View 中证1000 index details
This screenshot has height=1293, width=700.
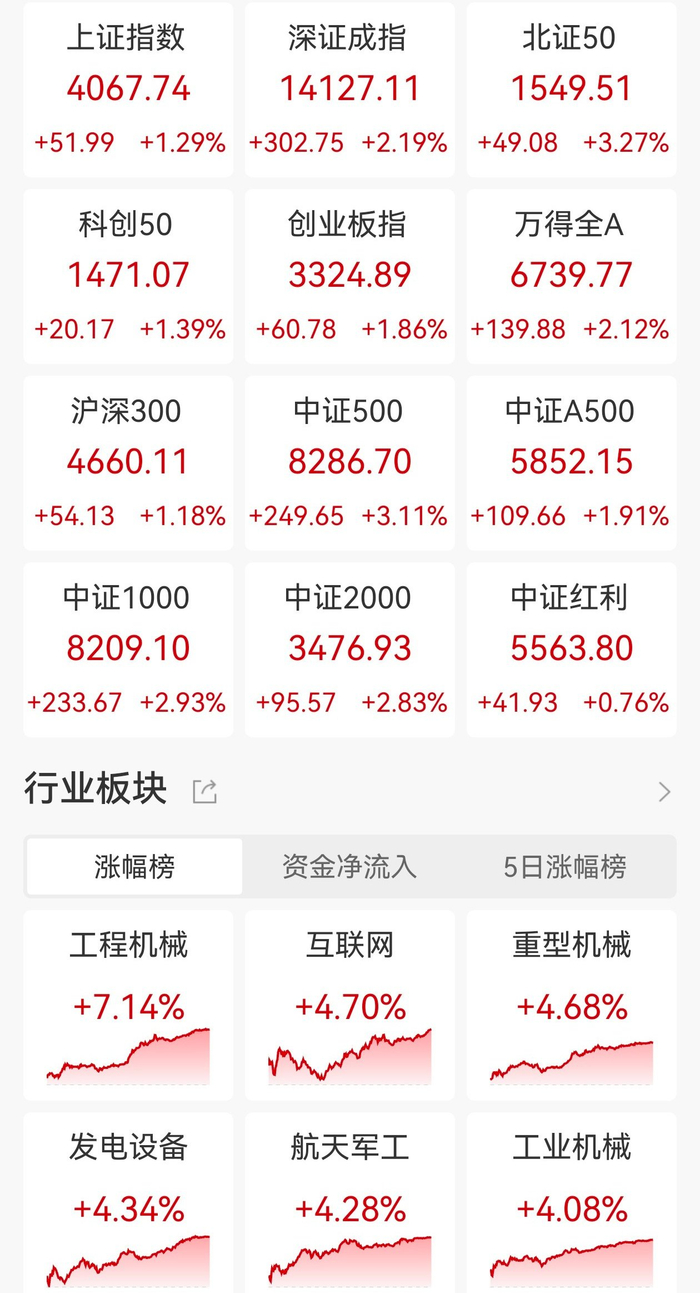[x=128, y=650]
